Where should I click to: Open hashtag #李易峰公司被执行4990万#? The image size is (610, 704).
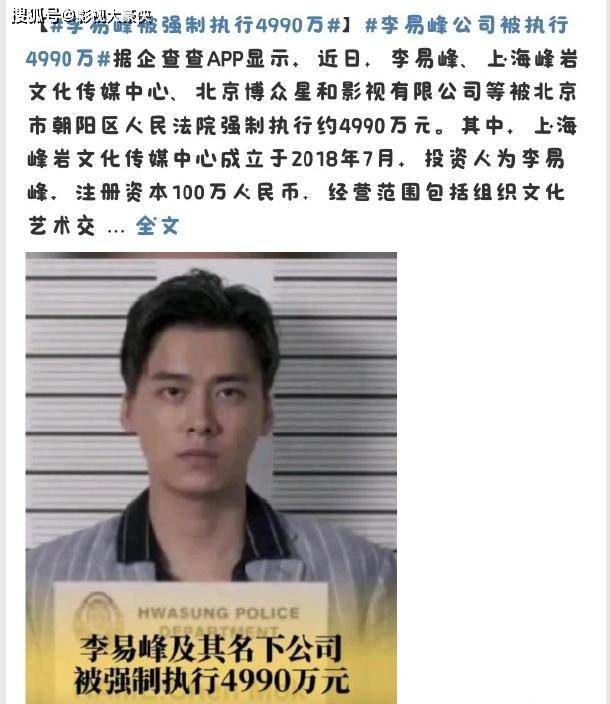pyautogui.click(x=482, y=24)
